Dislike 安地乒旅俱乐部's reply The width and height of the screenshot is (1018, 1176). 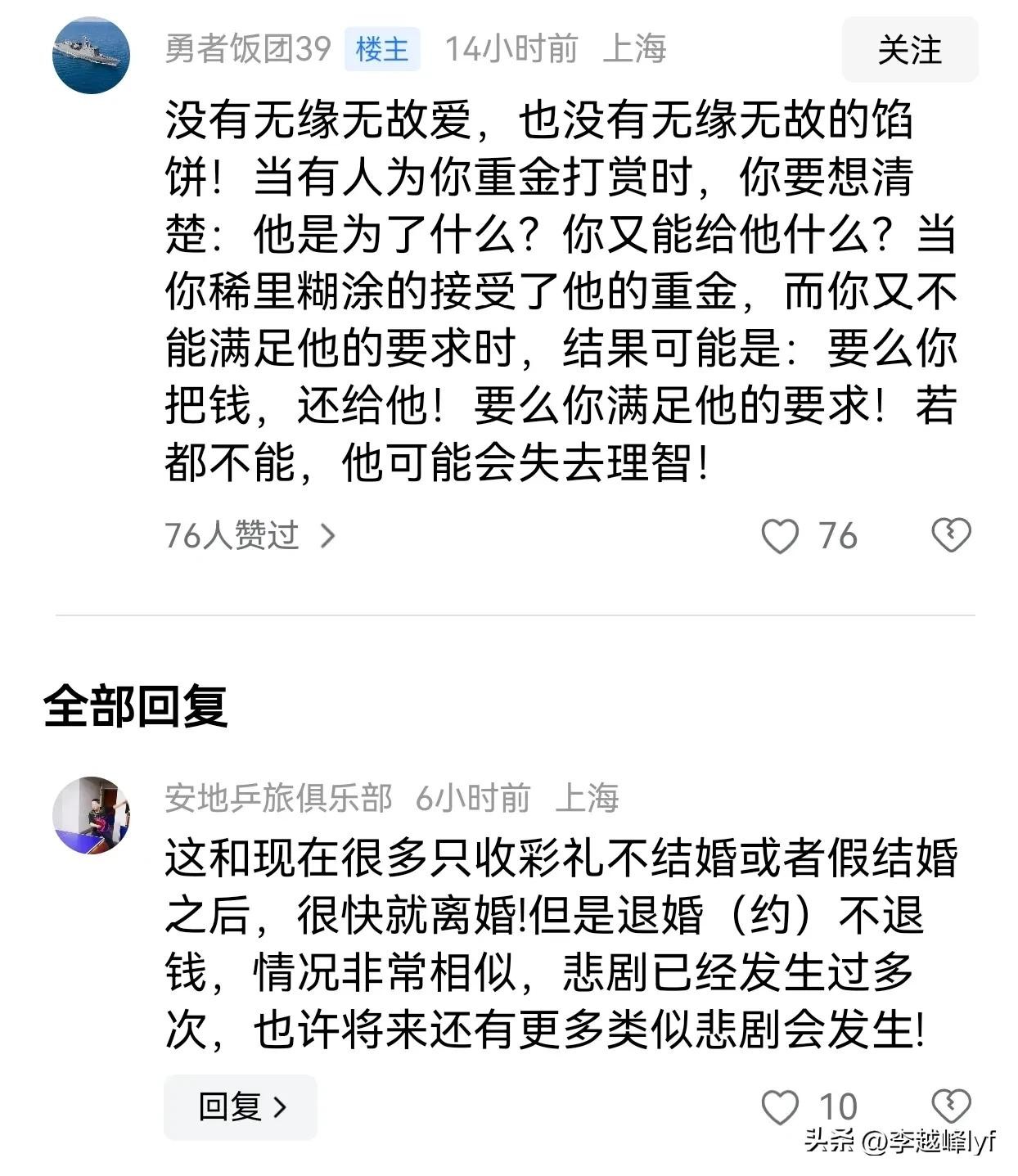click(951, 1105)
